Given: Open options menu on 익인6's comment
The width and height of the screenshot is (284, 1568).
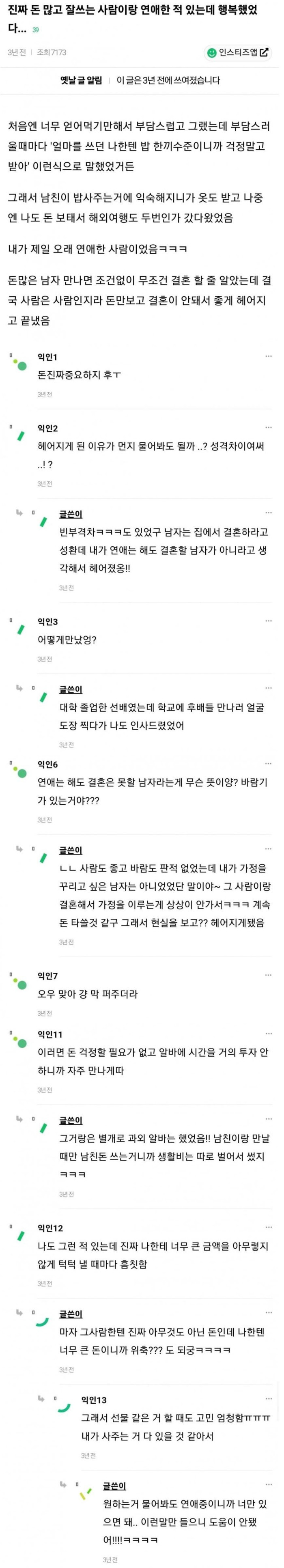Looking at the screenshot, I should (x=268, y=764).
